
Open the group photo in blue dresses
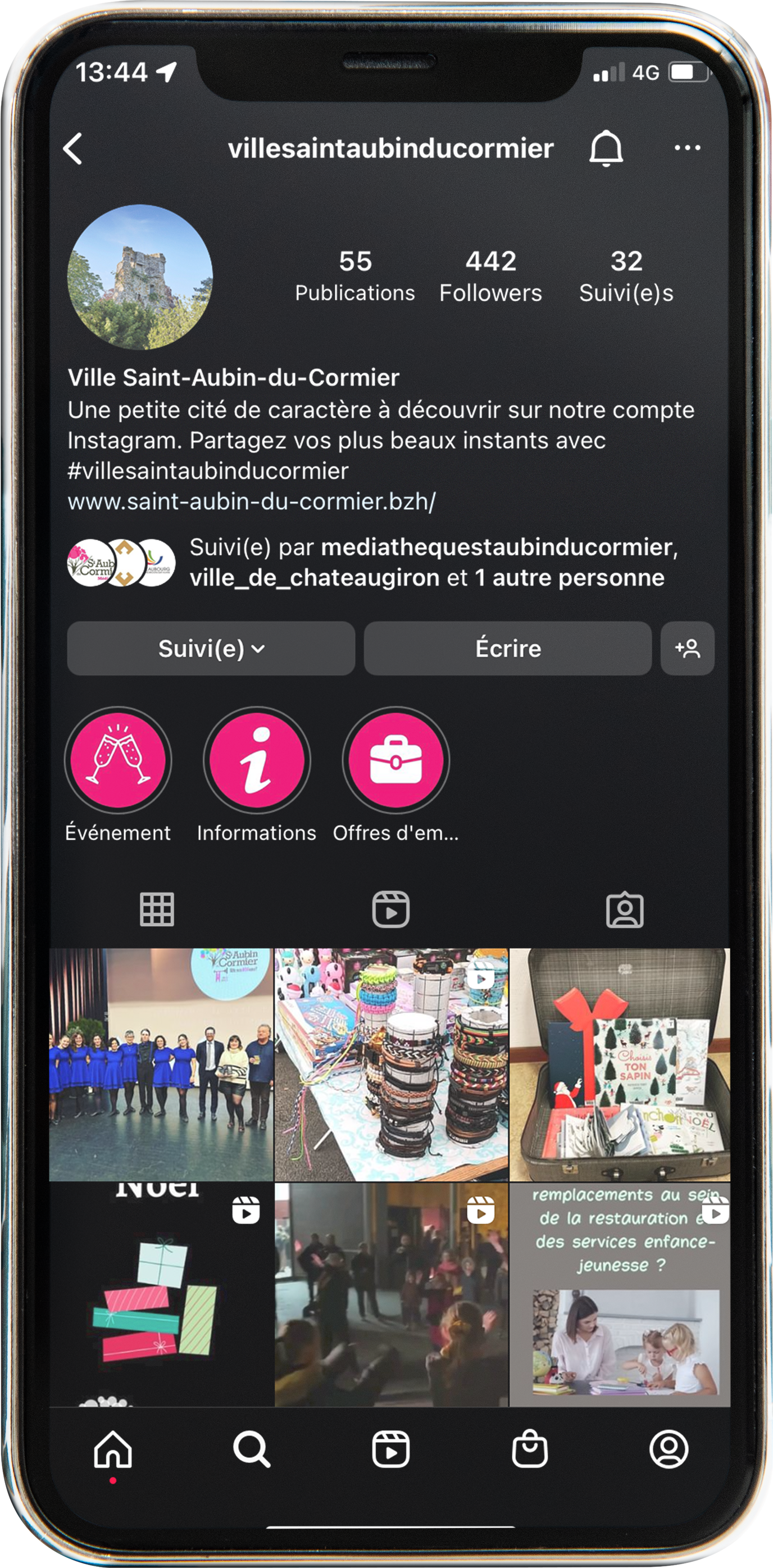161,1064
